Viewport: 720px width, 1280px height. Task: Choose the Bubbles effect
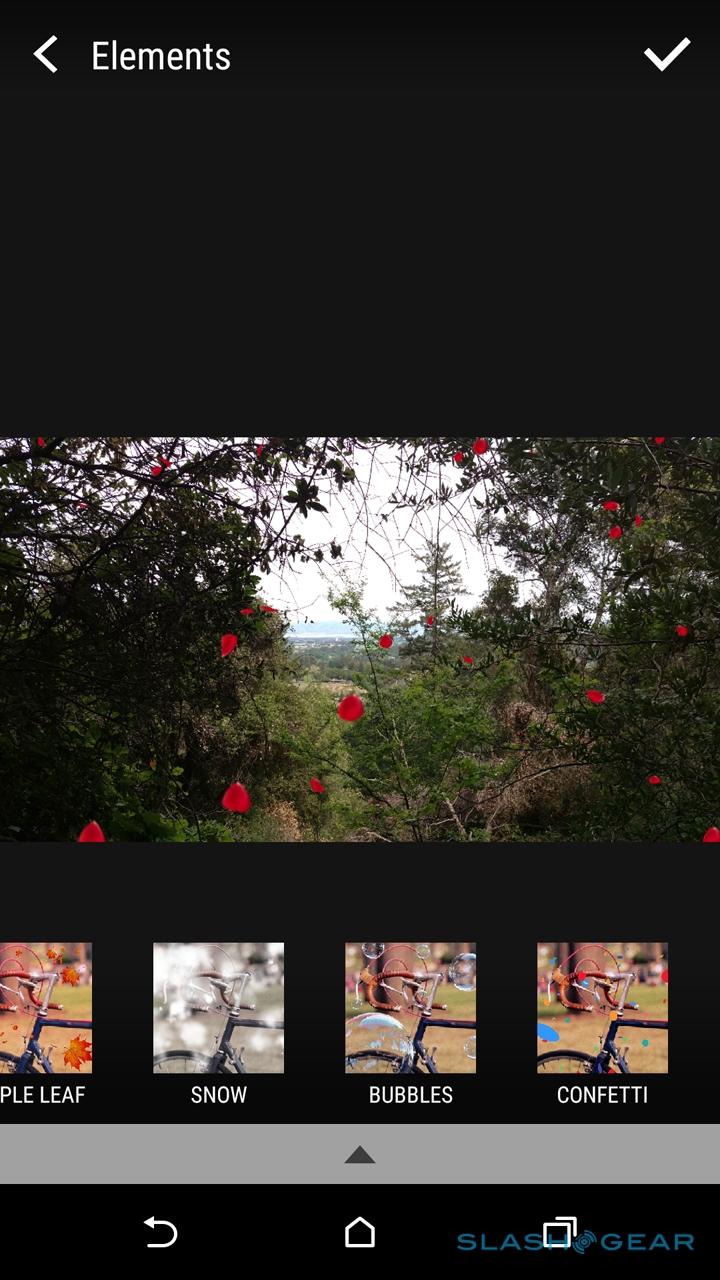click(410, 1008)
